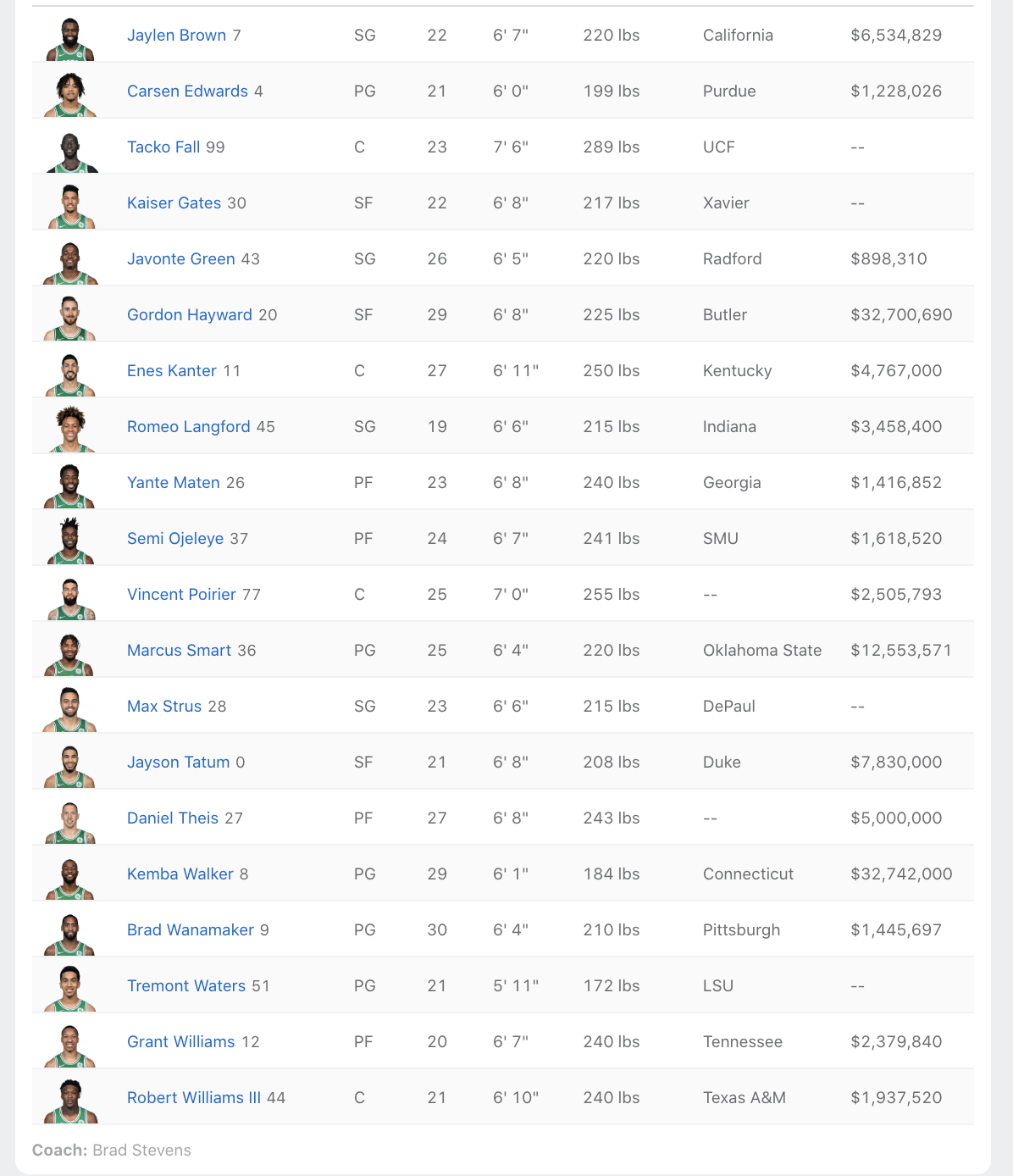
Task: View Carsen Edwards' profile
Action: coord(187,92)
